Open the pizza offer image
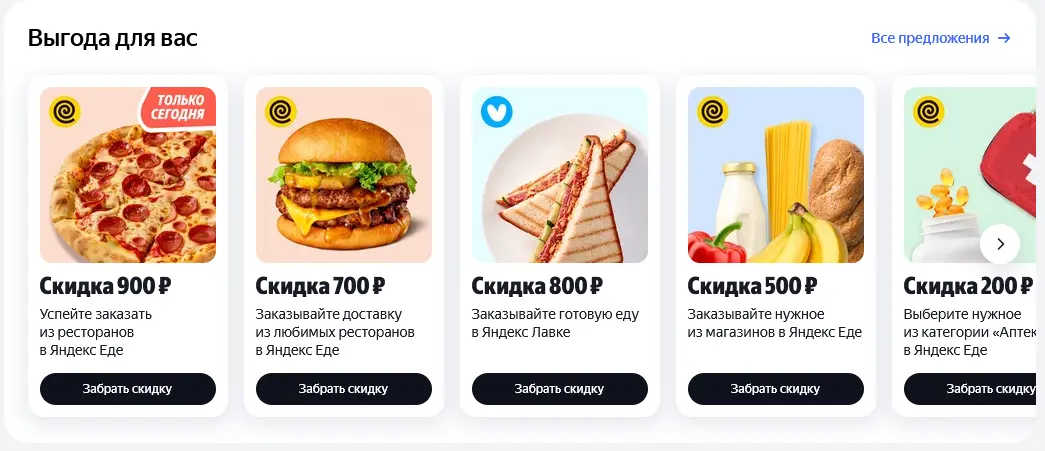This screenshot has height=451, width=1045. pyautogui.click(x=128, y=175)
